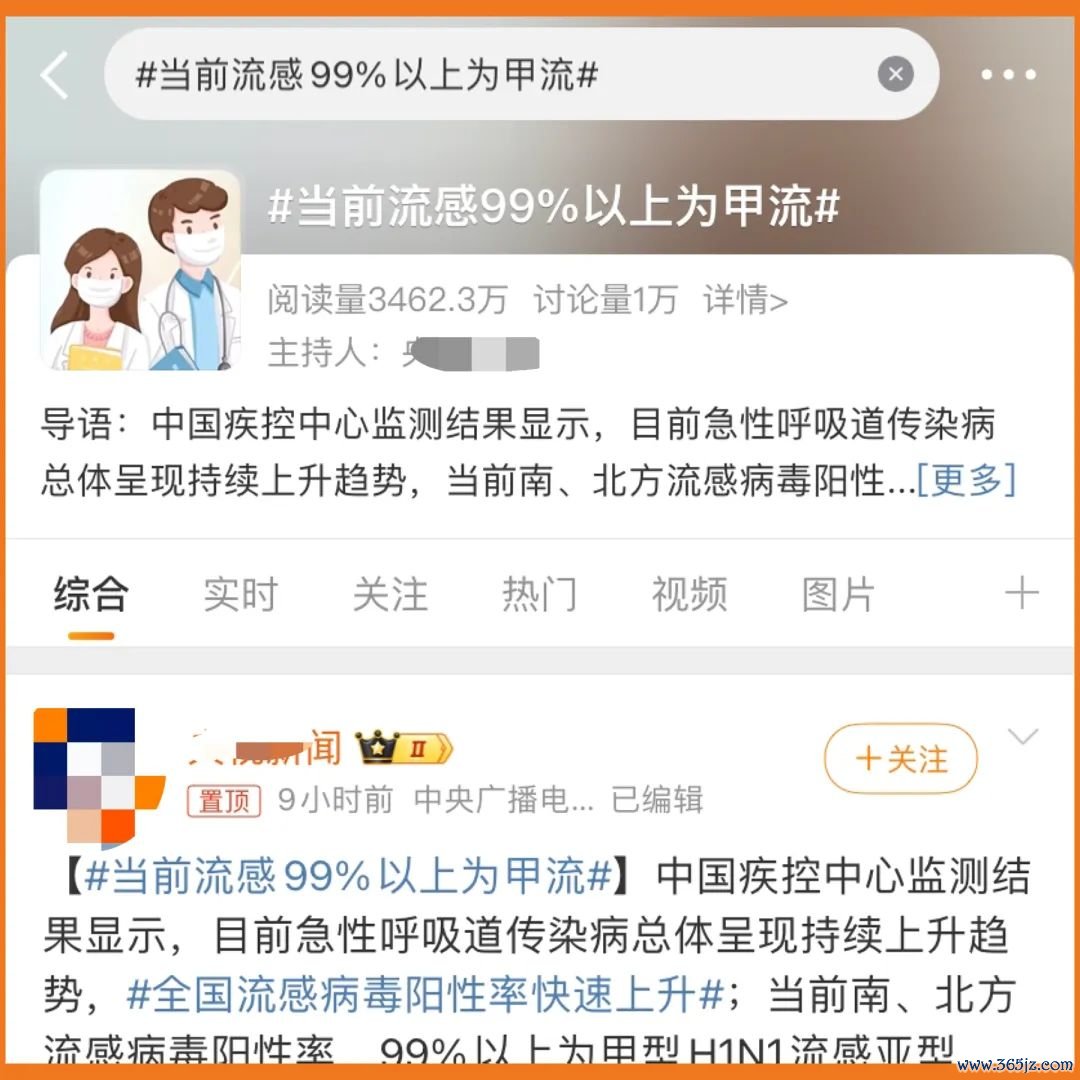The height and width of the screenshot is (1080, 1080).
Task: Open the three-dot overflow menu
Action: [1008, 75]
